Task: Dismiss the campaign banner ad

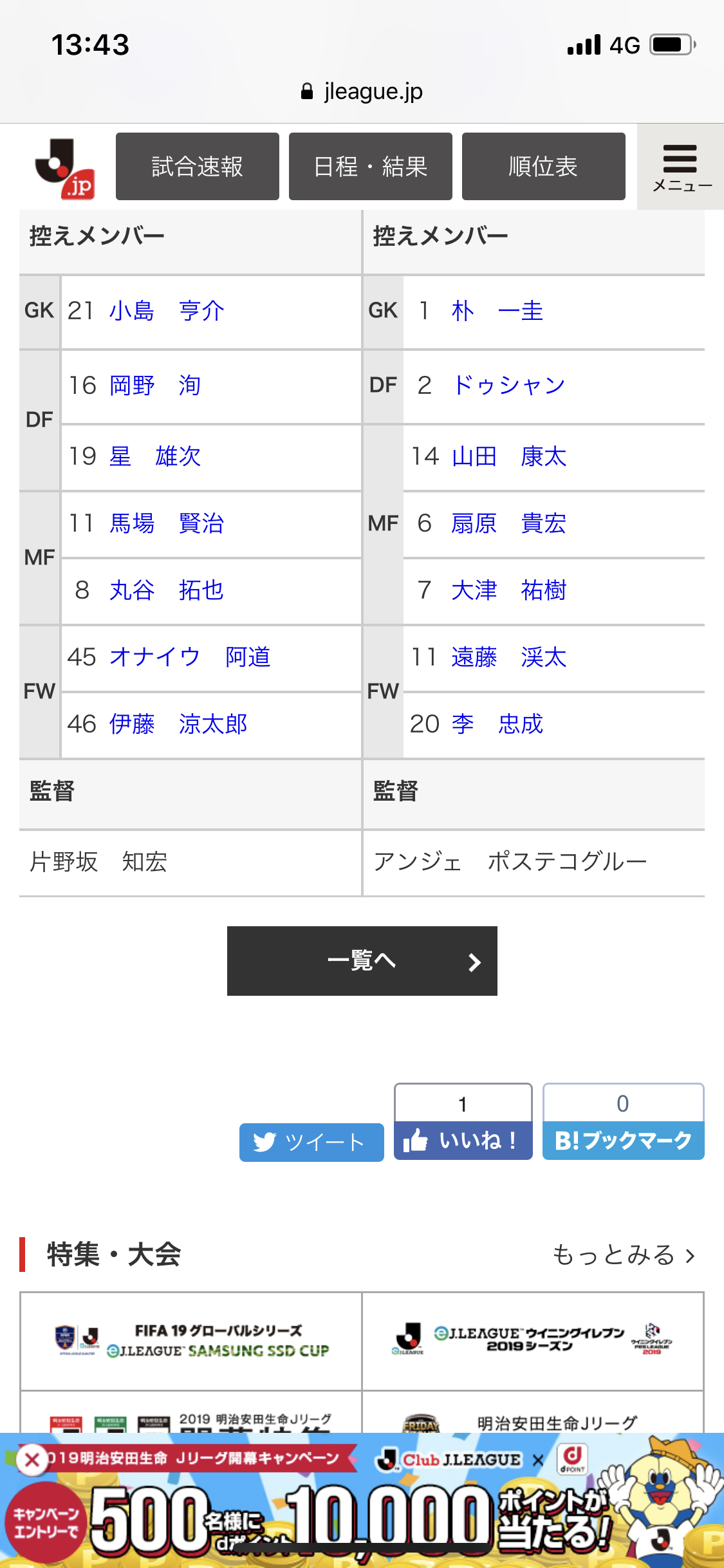Action: [x=32, y=1460]
